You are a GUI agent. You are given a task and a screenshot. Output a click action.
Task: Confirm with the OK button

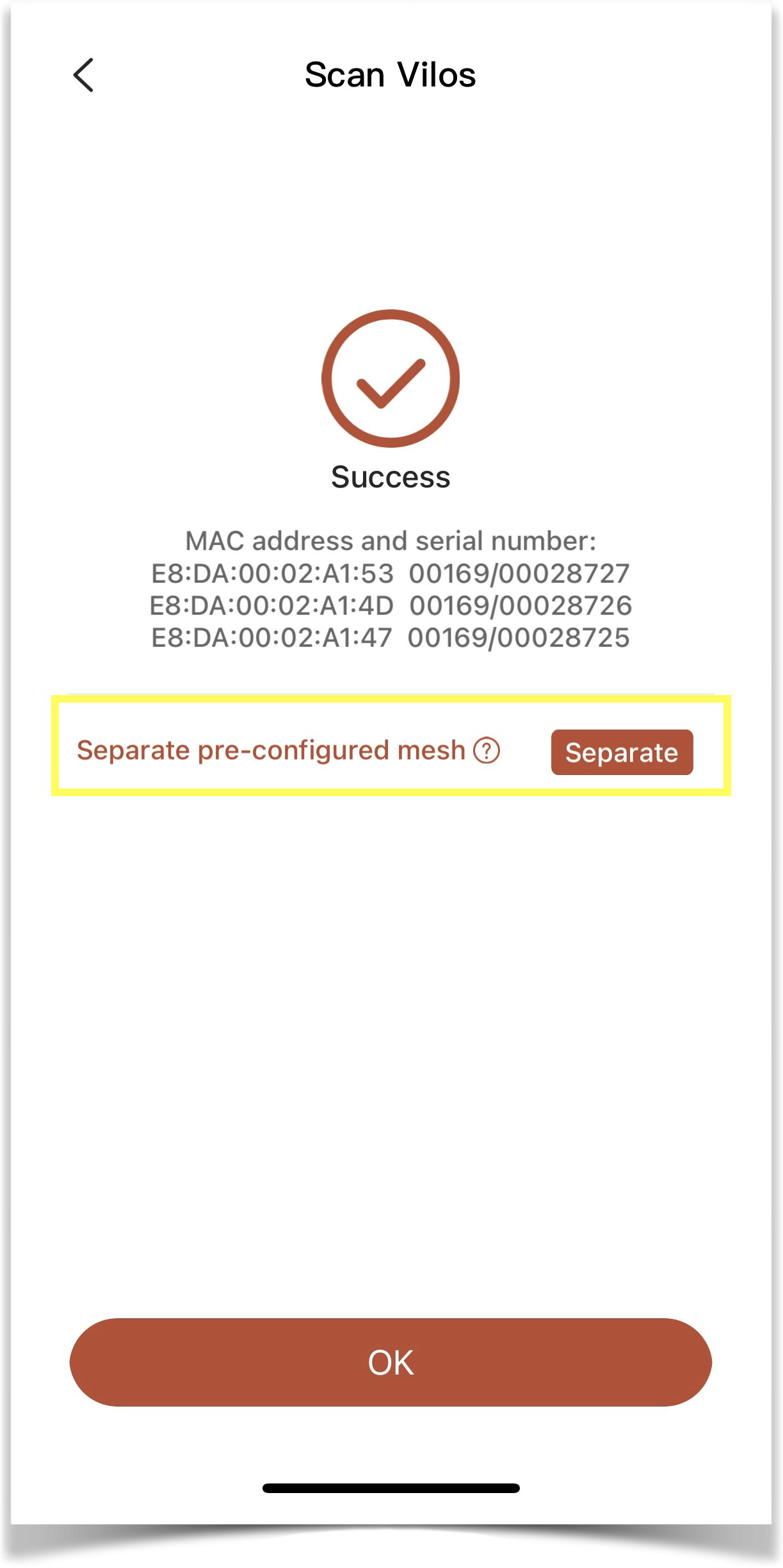[391, 1362]
